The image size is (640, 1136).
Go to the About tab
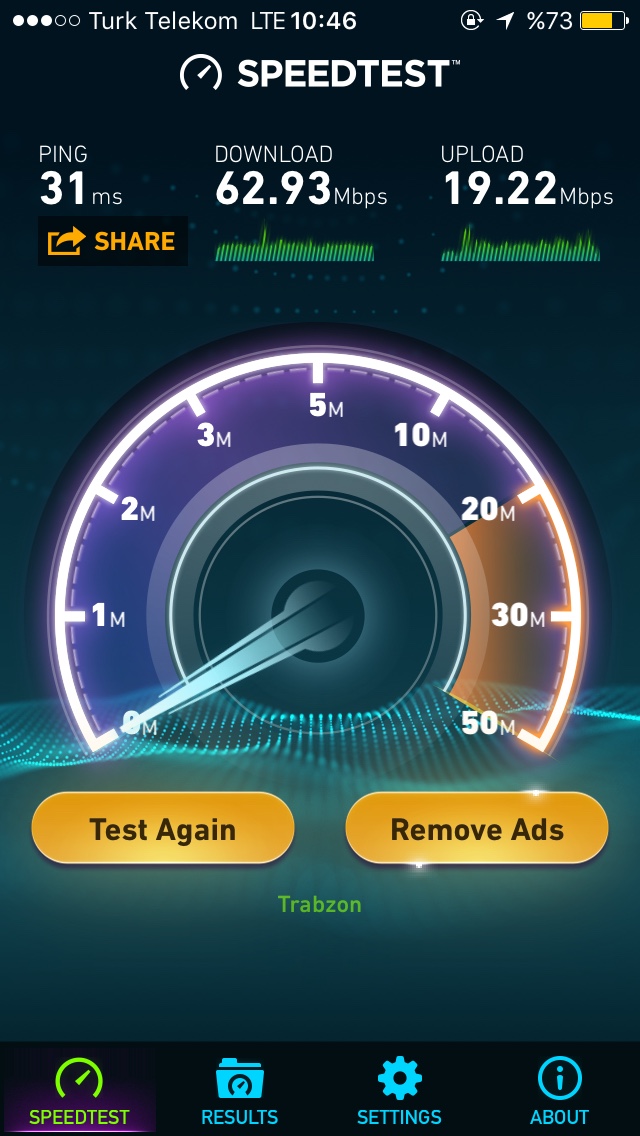click(x=559, y=1092)
